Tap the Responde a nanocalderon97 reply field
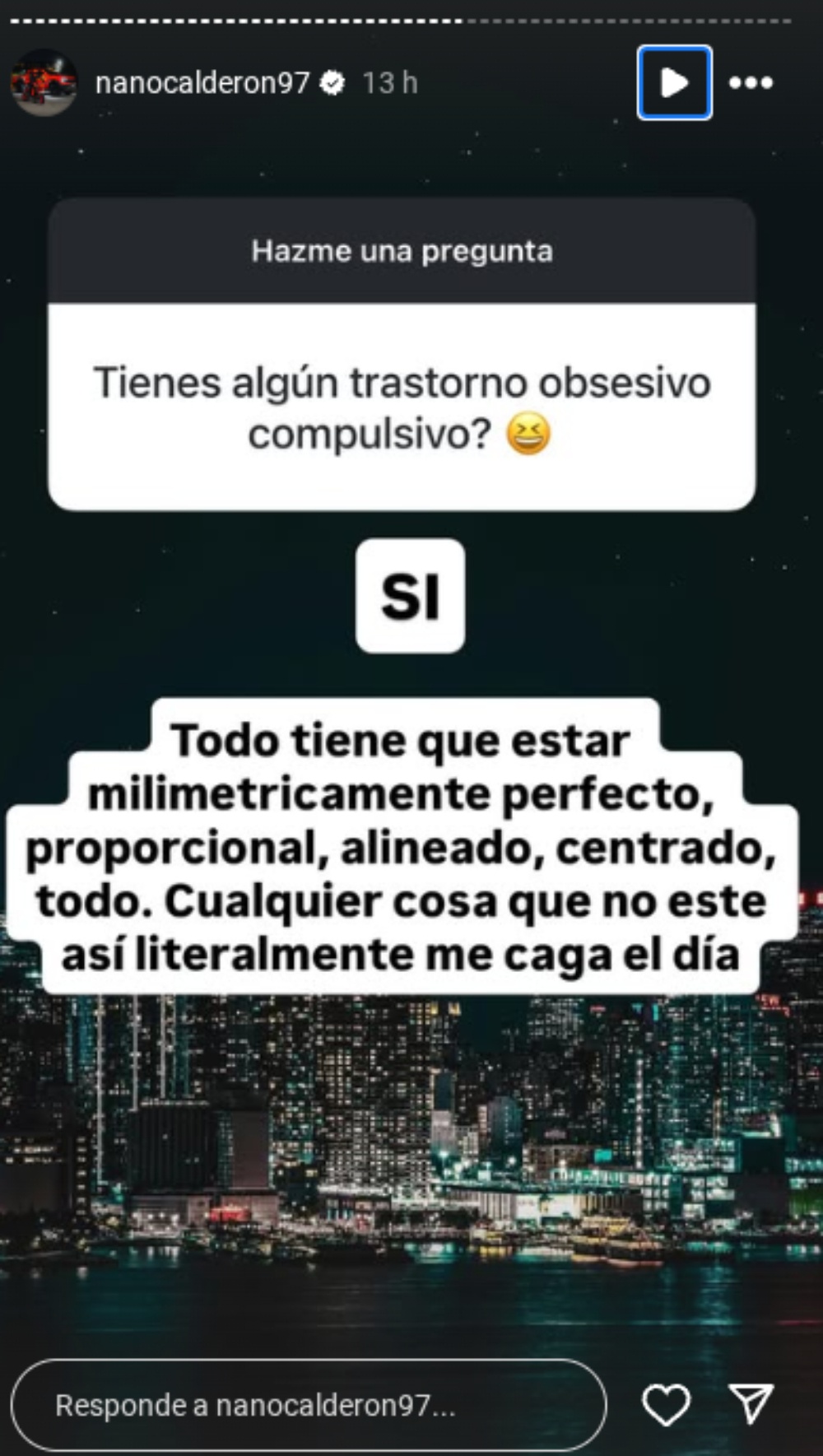 (x=309, y=1405)
